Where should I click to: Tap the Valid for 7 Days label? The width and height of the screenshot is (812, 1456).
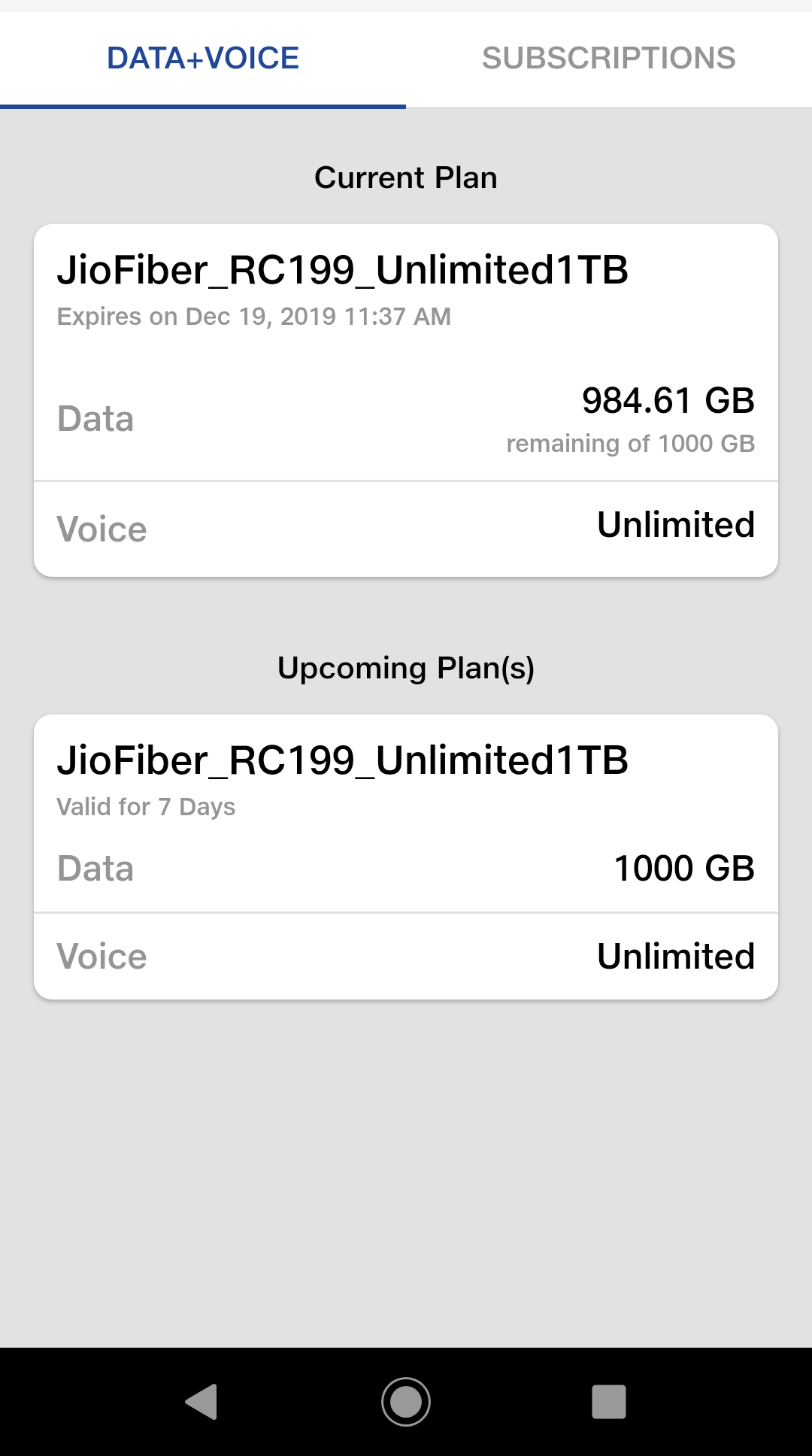click(x=146, y=806)
